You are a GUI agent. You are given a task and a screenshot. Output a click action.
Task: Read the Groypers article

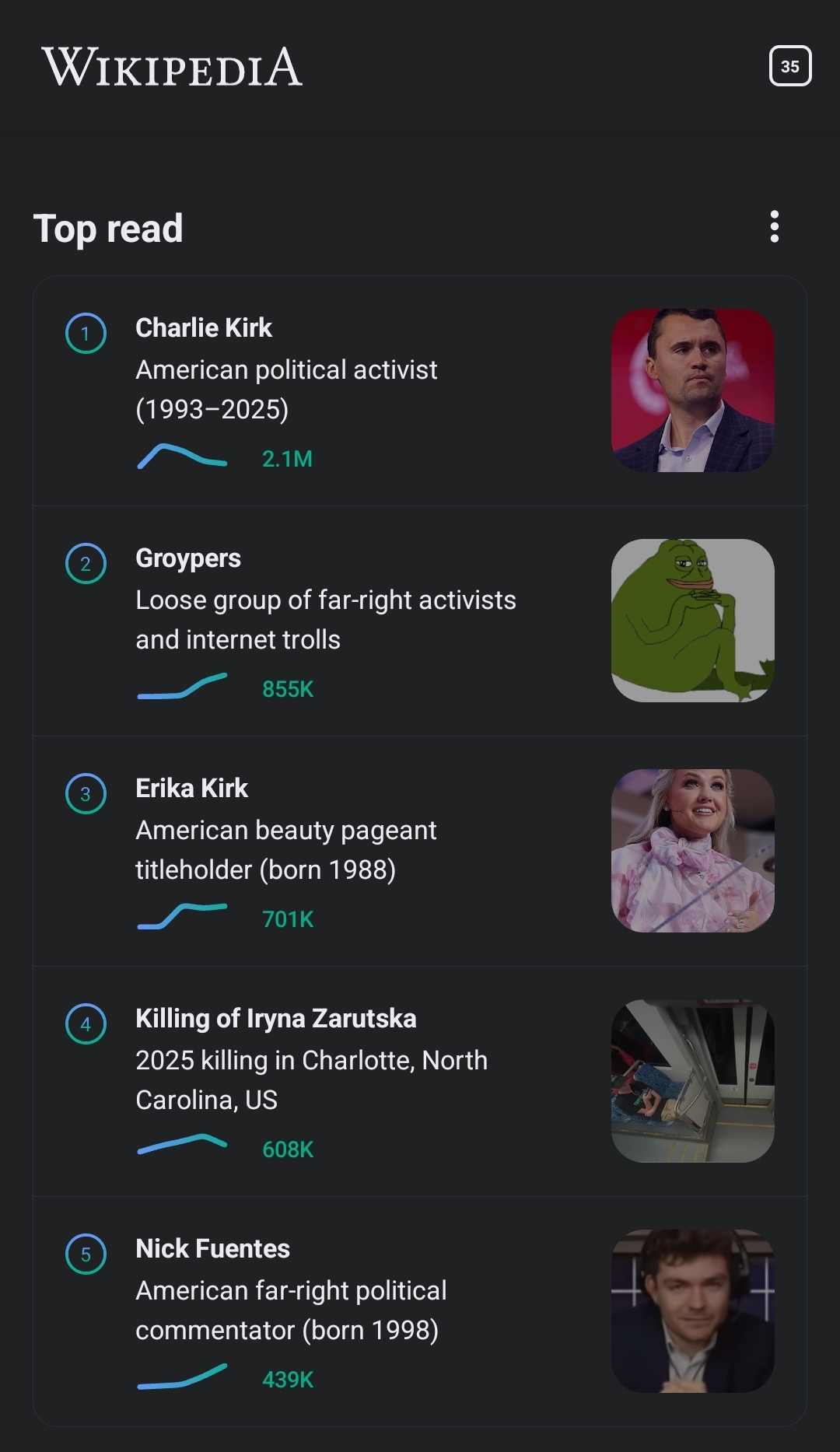188,558
